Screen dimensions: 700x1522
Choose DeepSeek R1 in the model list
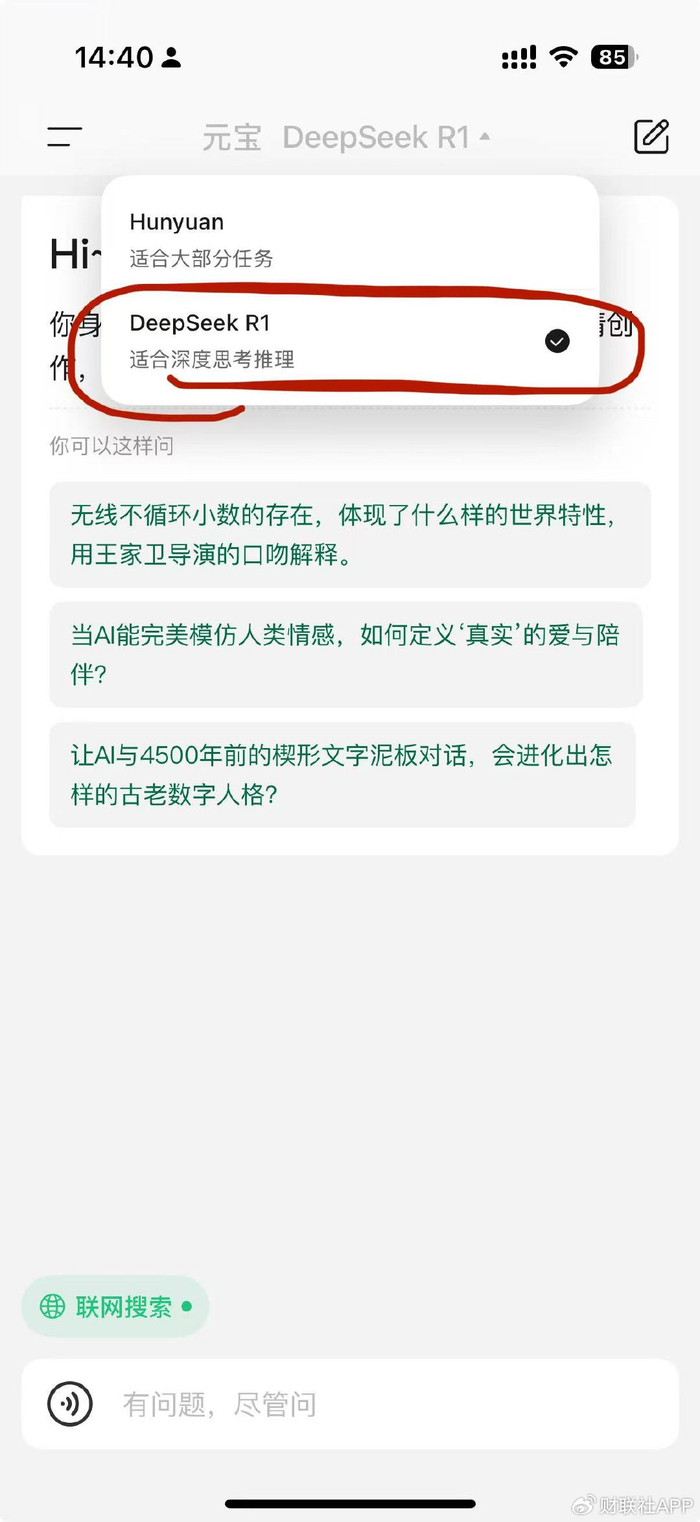pyautogui.click(x=350, y=341)
